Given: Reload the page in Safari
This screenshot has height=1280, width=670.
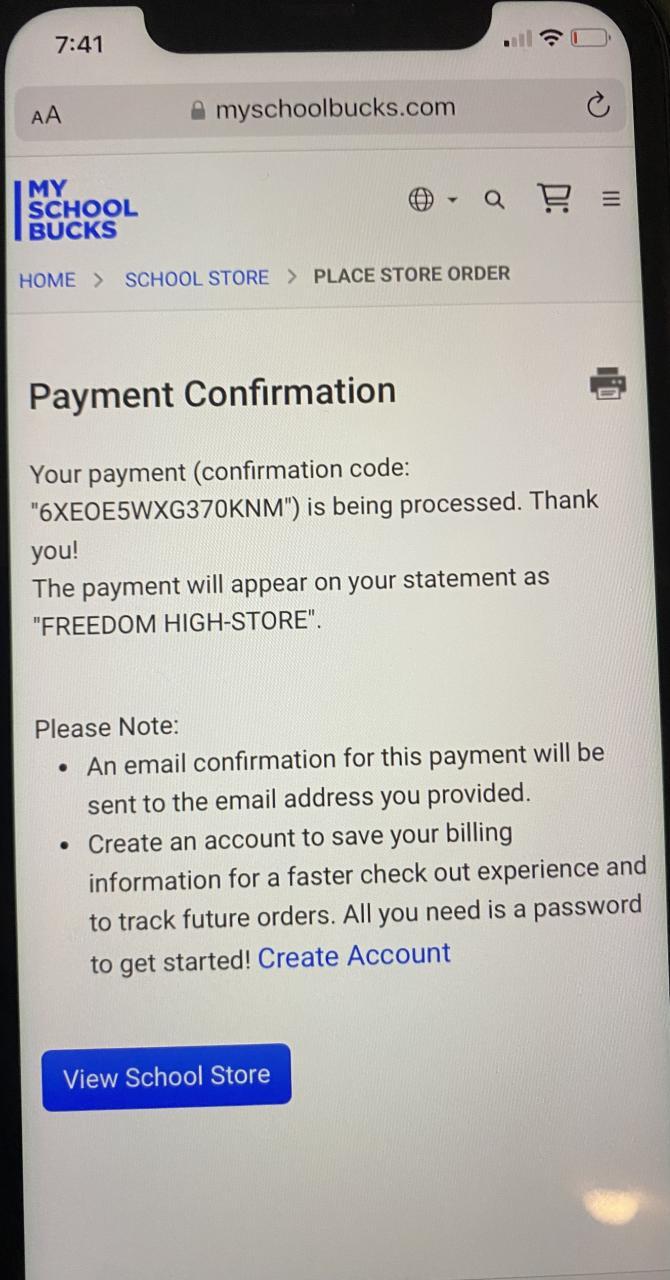Looking at the screenshot, I should click(x=597, y=106).
